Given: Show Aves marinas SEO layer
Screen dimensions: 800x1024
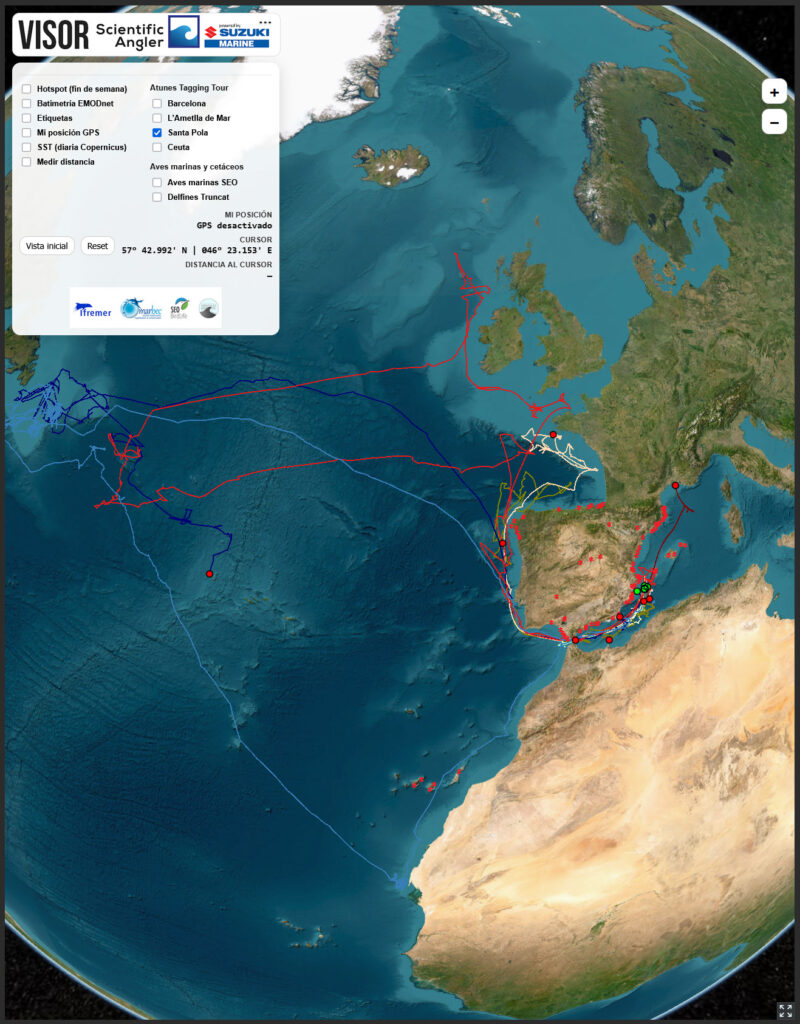Looking at the screenshot, I should pos(157,183).
